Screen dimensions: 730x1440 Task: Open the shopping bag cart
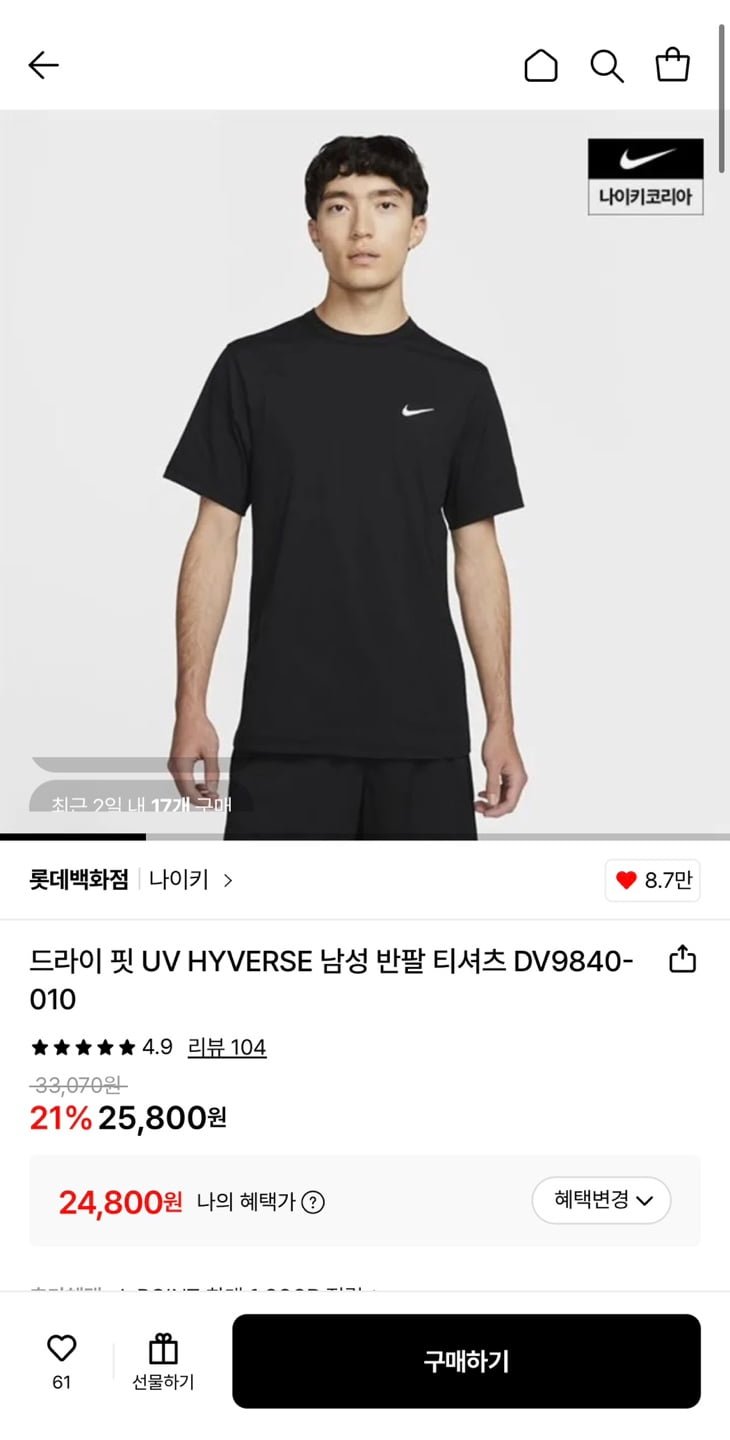coord(673,66)
